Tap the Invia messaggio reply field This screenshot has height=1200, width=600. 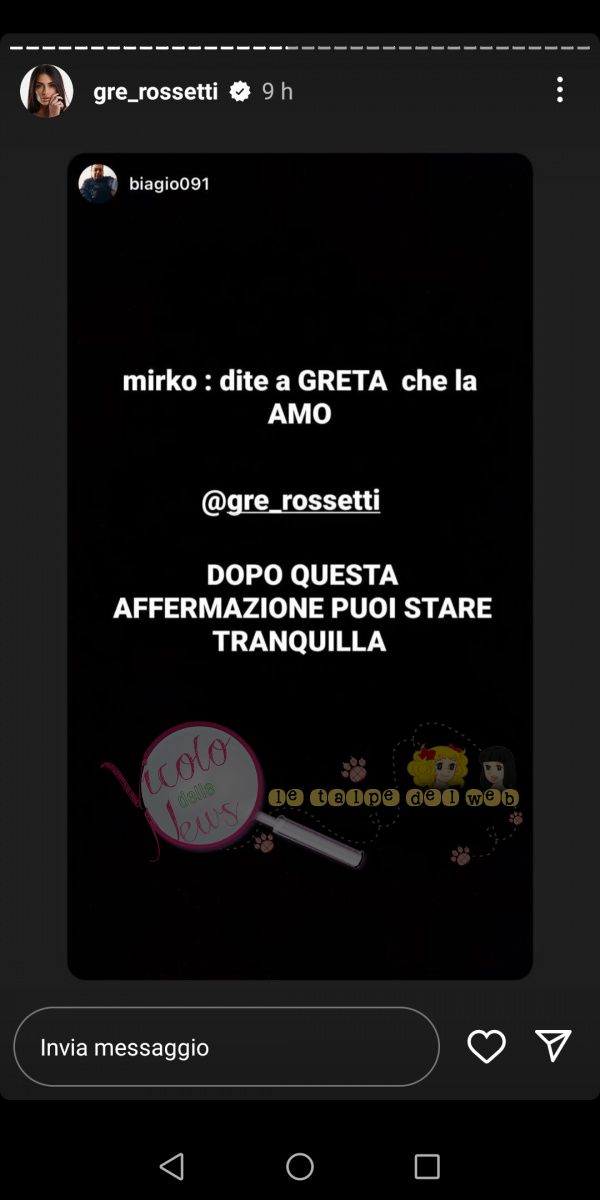tap(226, 1047)
